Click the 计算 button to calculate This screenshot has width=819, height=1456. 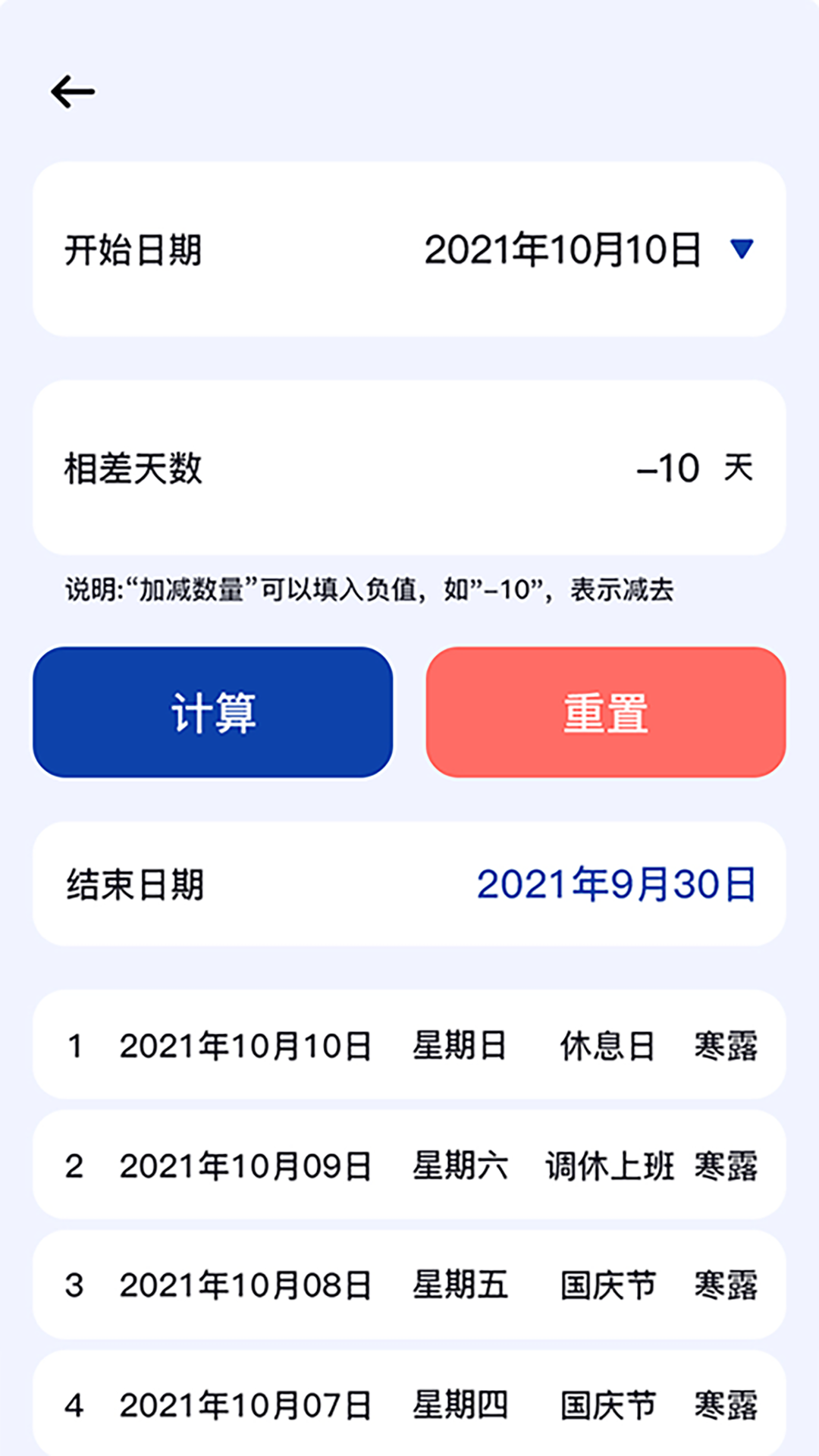click(213, 713)
